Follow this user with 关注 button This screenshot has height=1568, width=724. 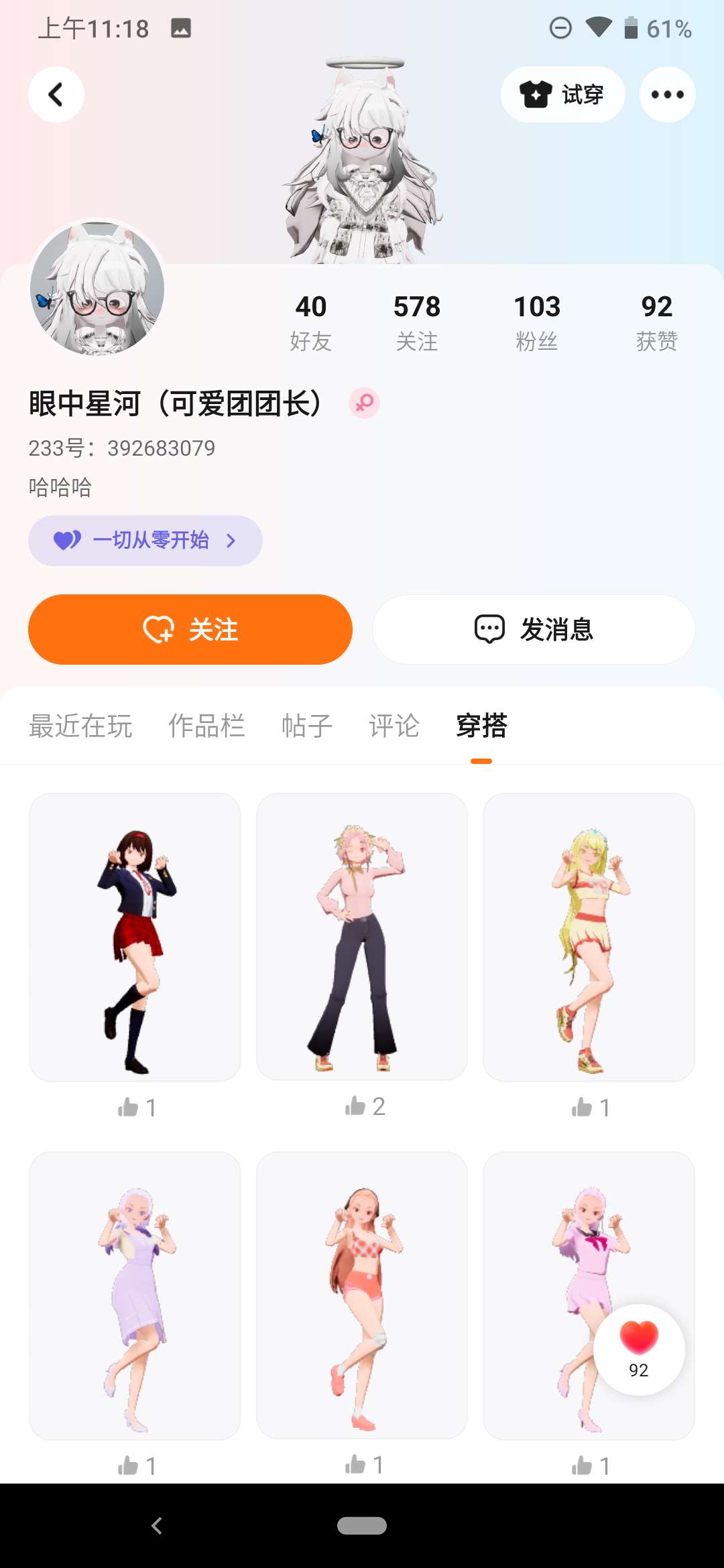[190, 629]
